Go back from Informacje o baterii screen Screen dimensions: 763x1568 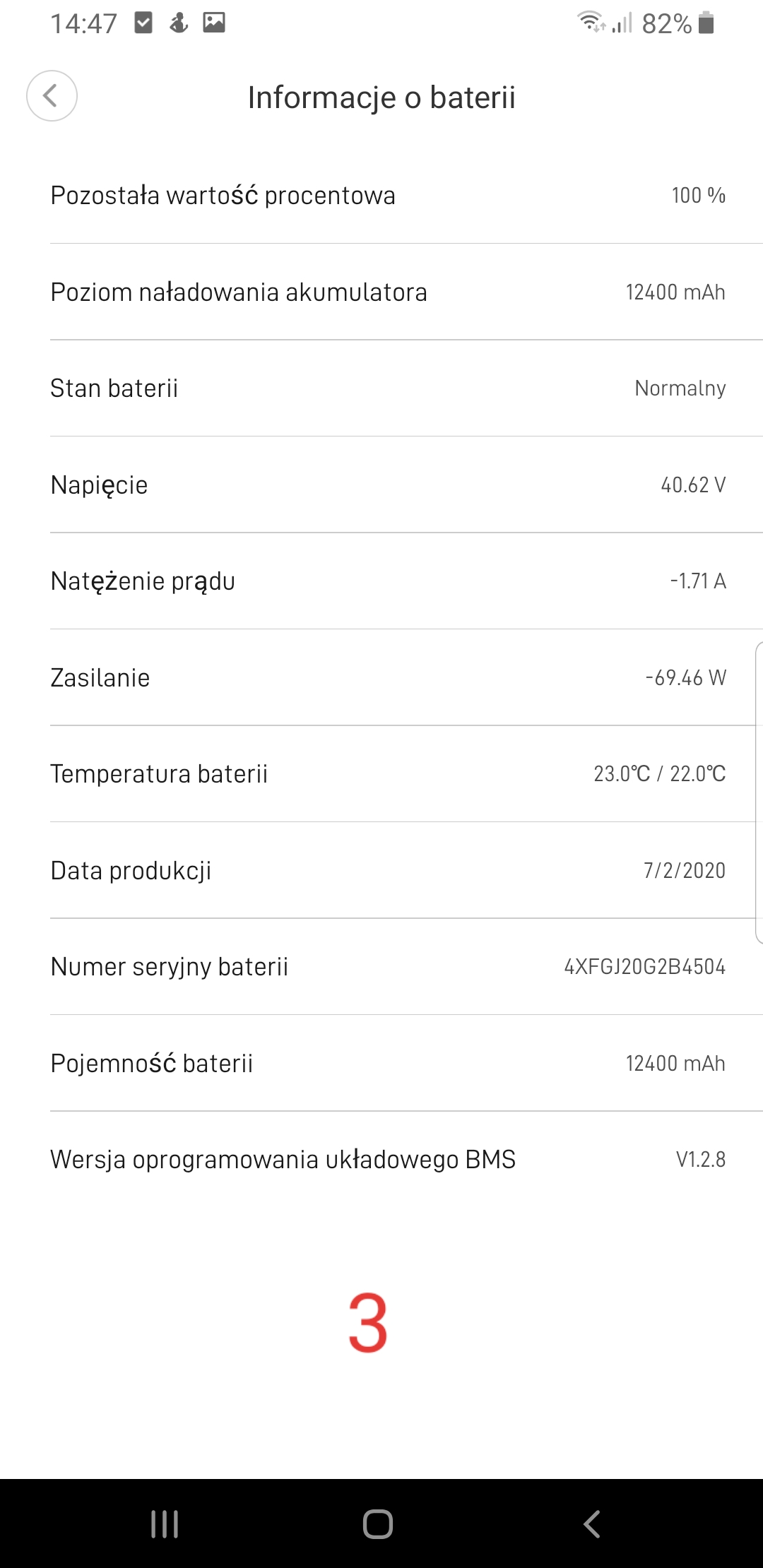[52, 96]
